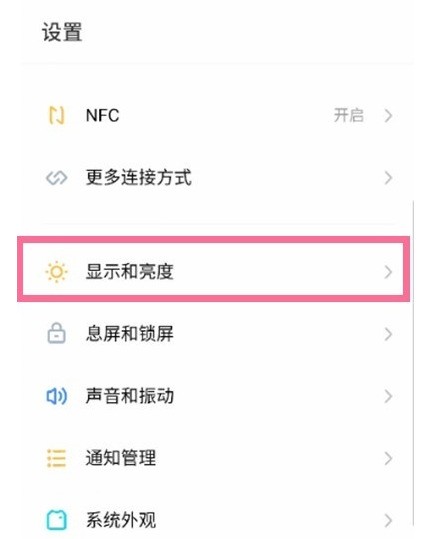Screen dimensions: 426x539
Task: Open 声音和振动 settings
Action: pyautogui.click(x=217, y=396)
